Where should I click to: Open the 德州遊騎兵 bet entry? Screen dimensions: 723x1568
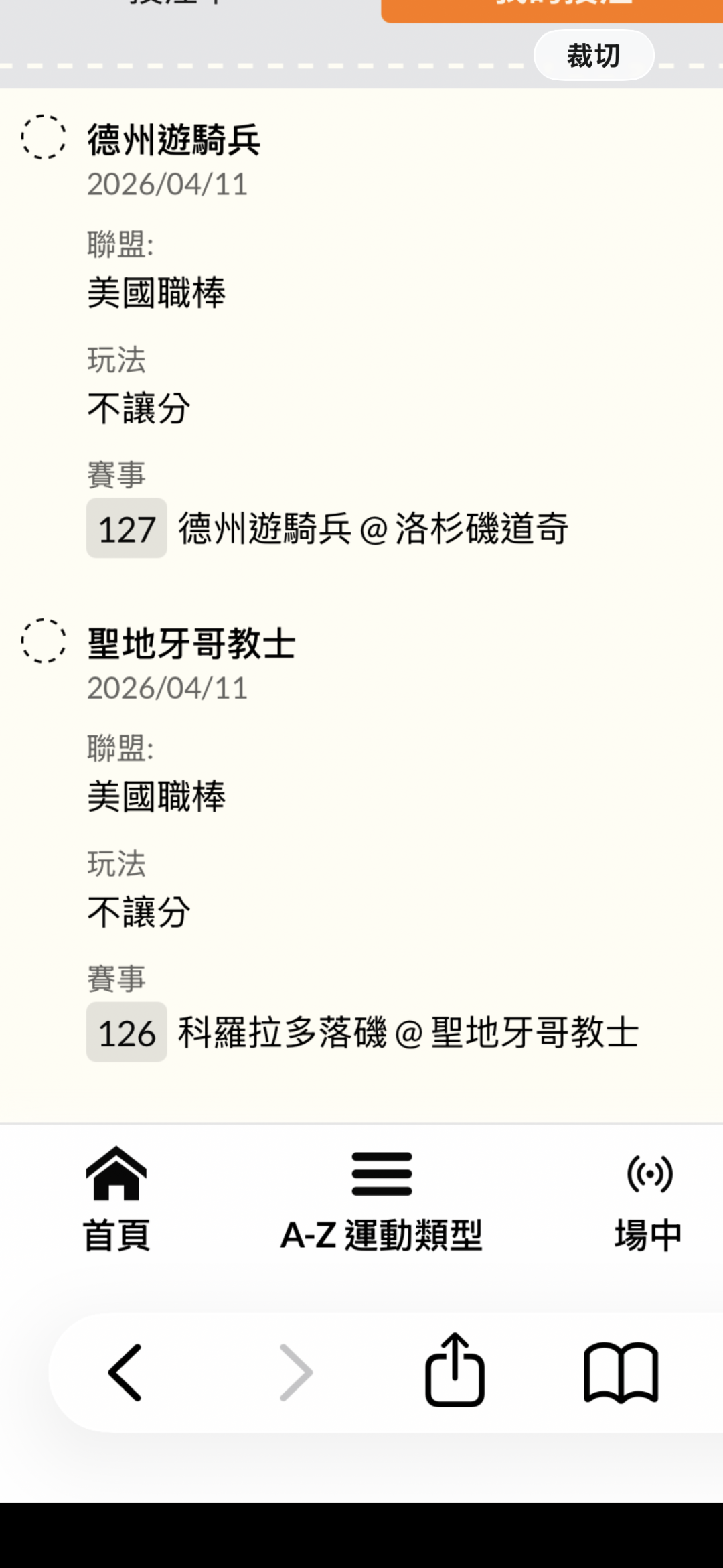tap(173, 140)
